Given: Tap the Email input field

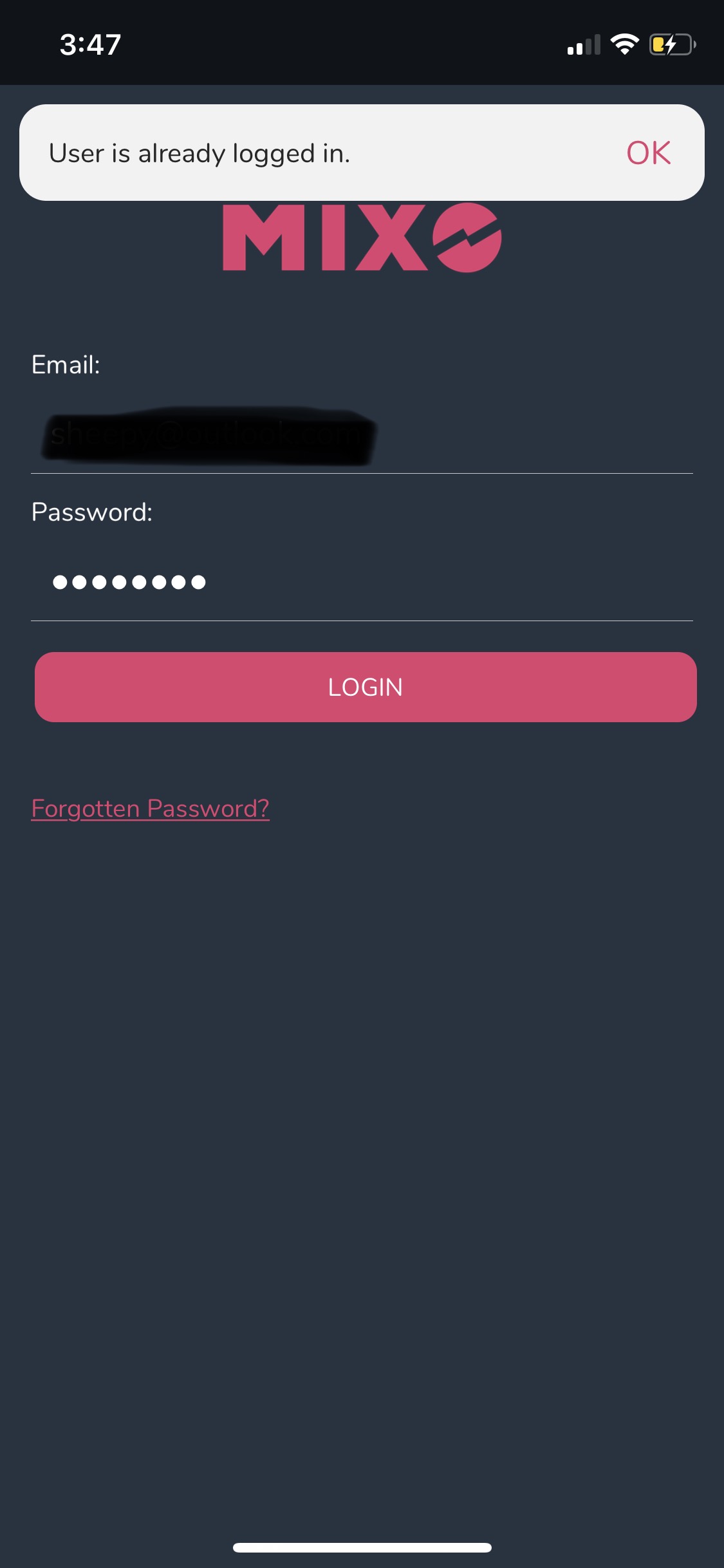Looking at the screenshot, I should click(x=360, y=435).
